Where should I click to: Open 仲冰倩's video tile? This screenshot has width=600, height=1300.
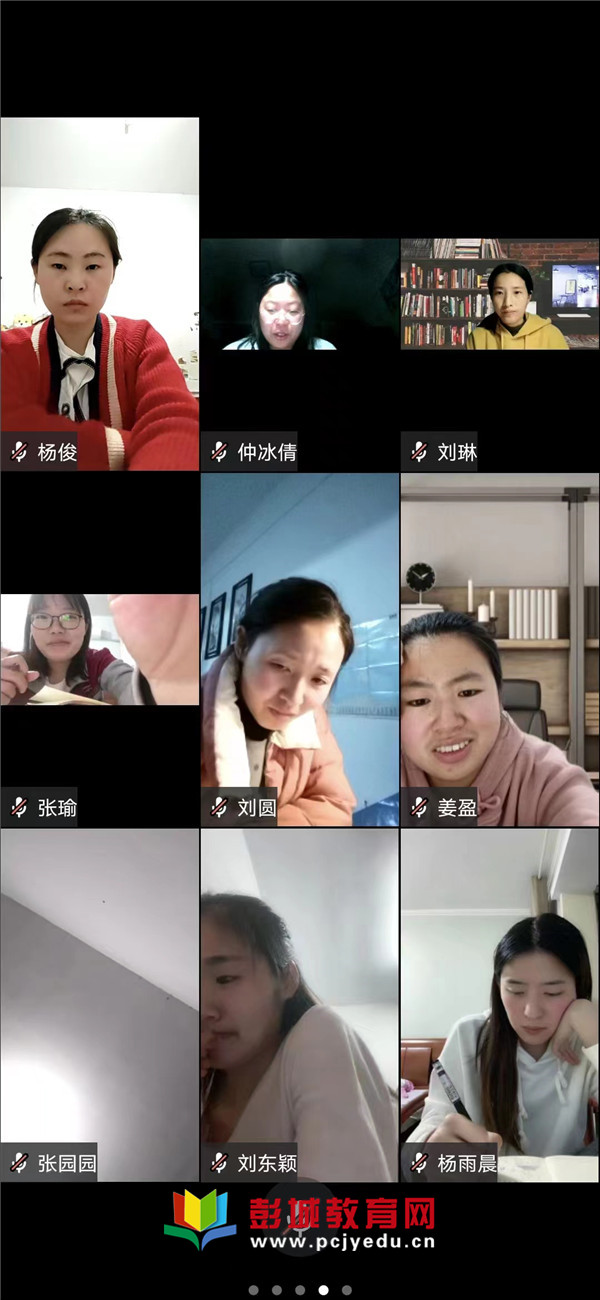299,295
